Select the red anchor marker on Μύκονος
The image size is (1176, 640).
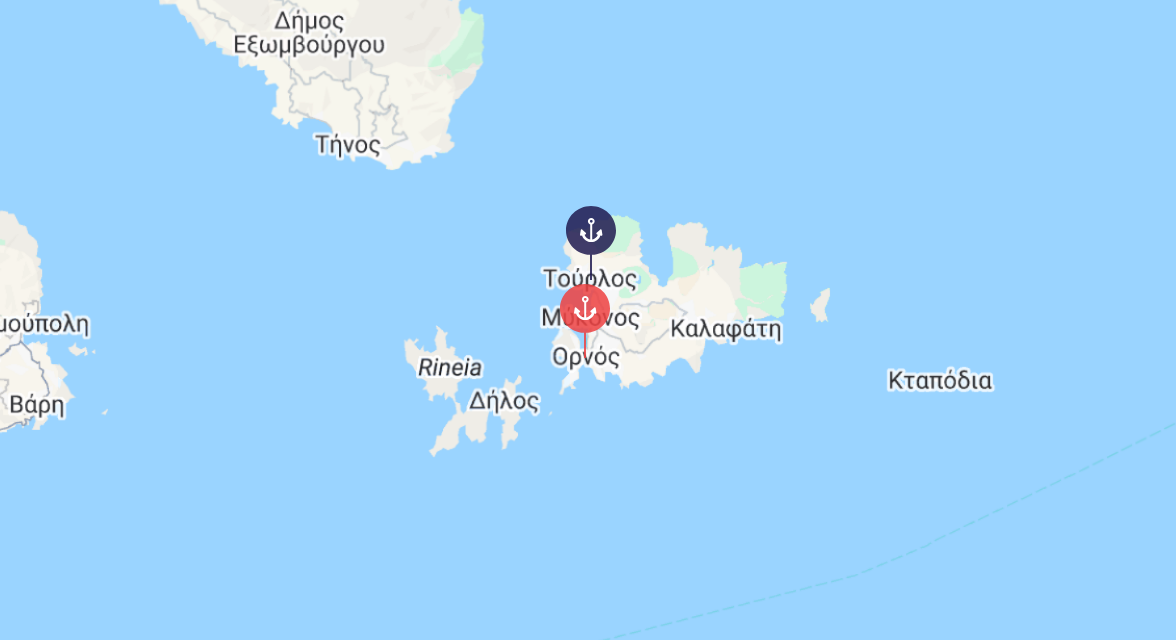click(585, 310)
